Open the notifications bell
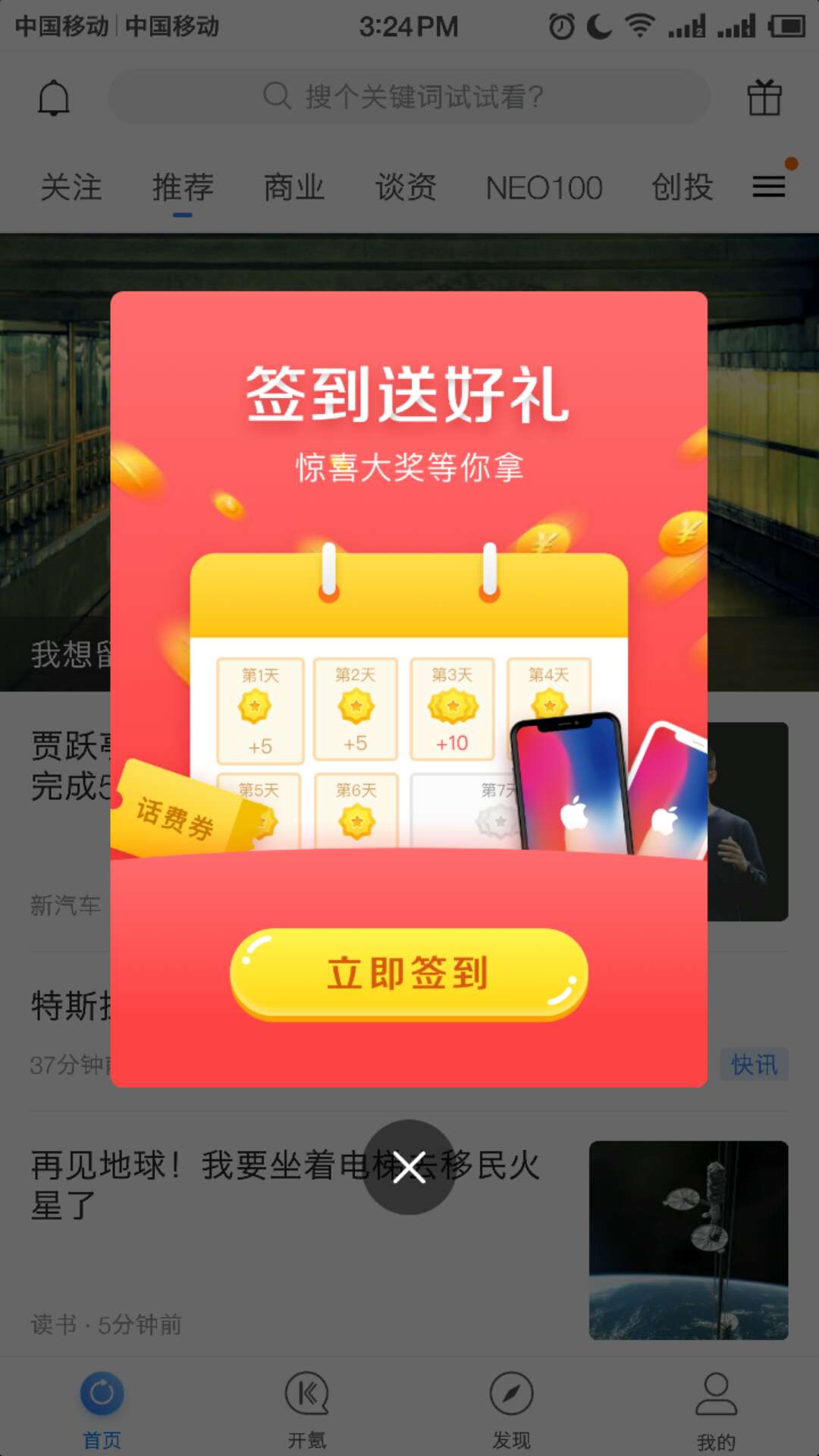819x1456 pixels. 54,98
